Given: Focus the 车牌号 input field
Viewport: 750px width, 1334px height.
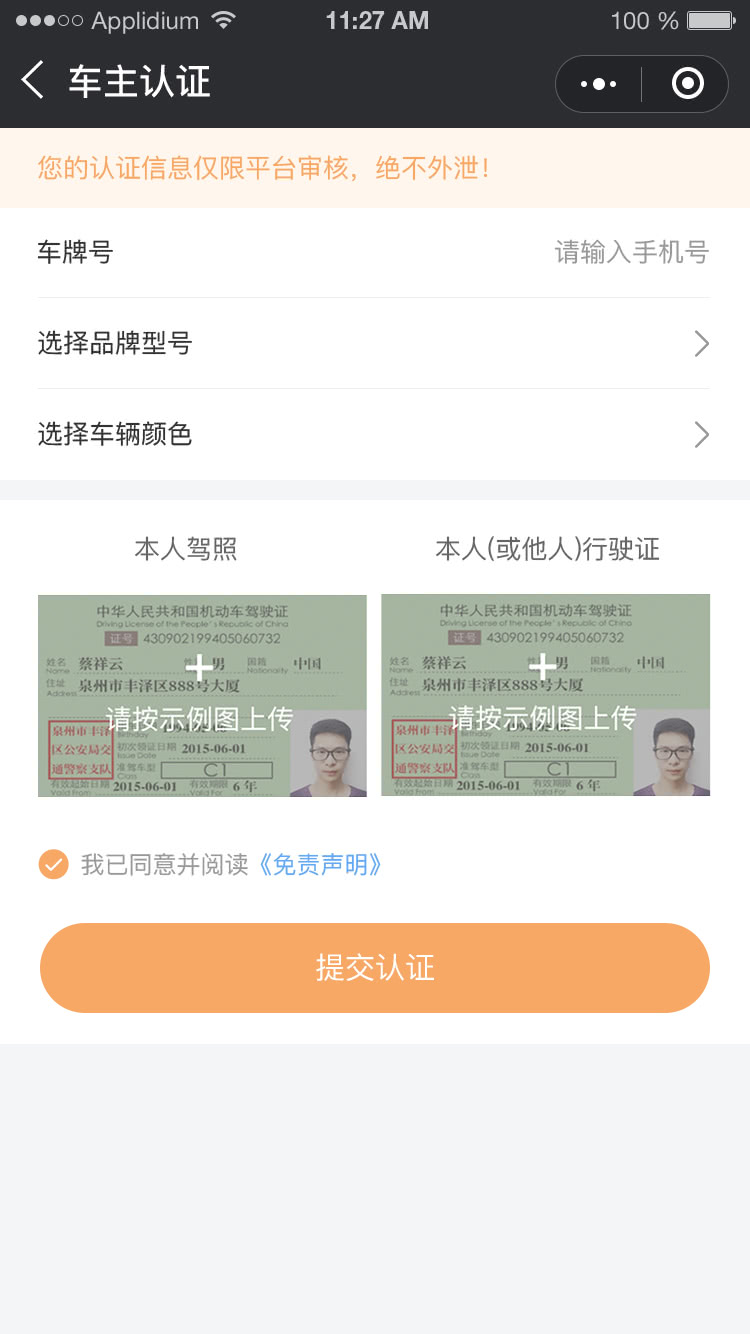Looking at the screenshot, I should 630,252.
